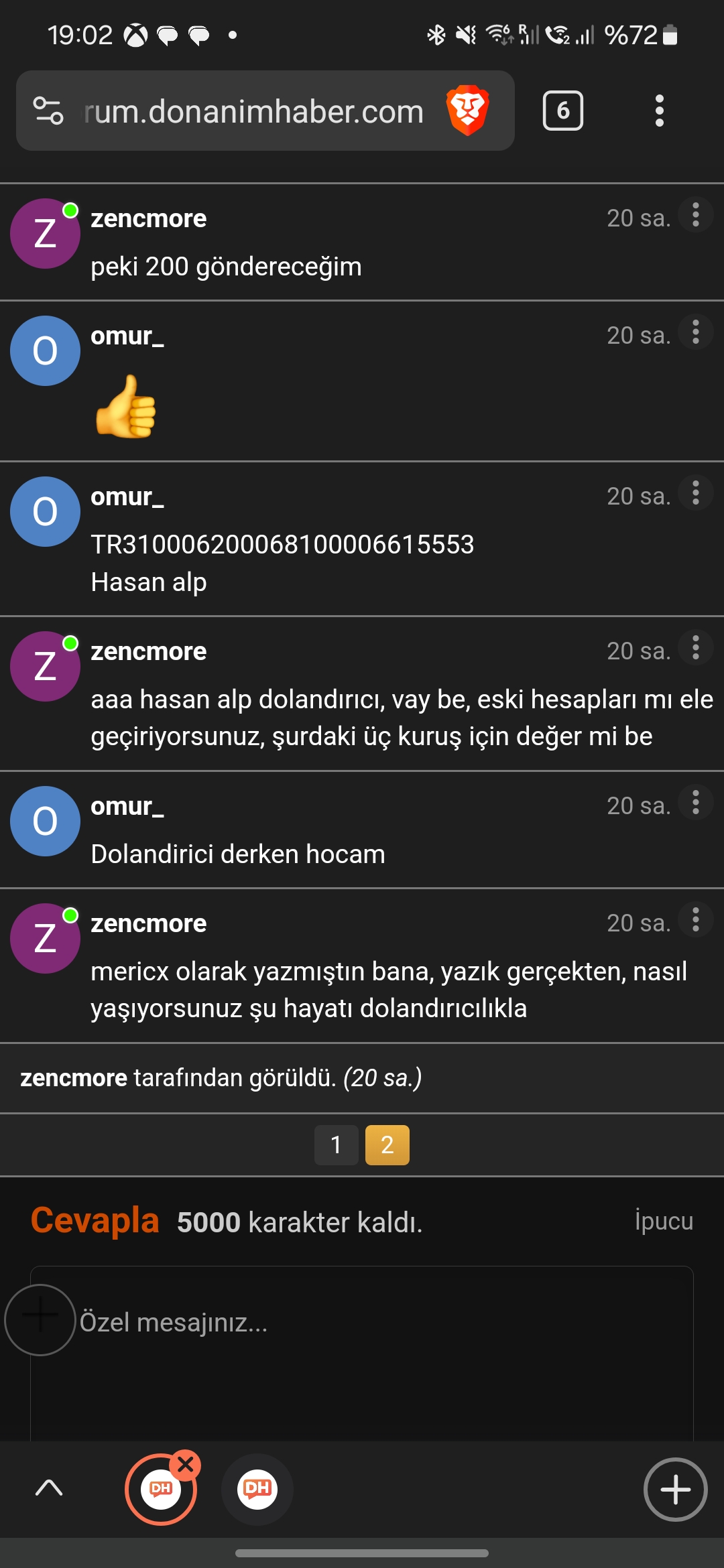Open the site settings icon in address bar
Image resolution: width=724 pixels, height=1568 pixels.
48,111
